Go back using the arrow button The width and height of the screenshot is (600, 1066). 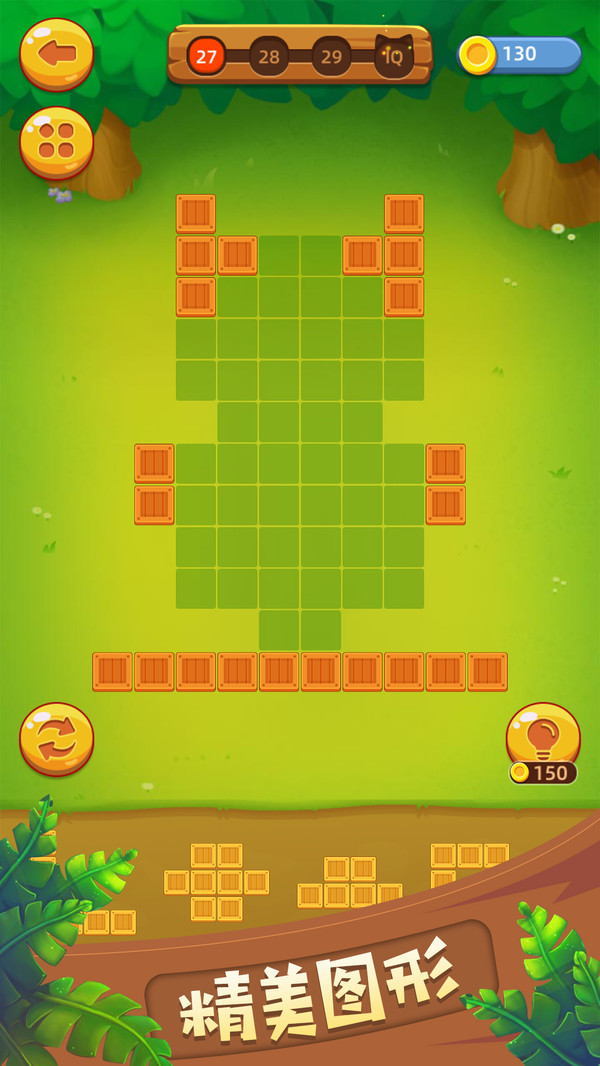click(57, 51)
